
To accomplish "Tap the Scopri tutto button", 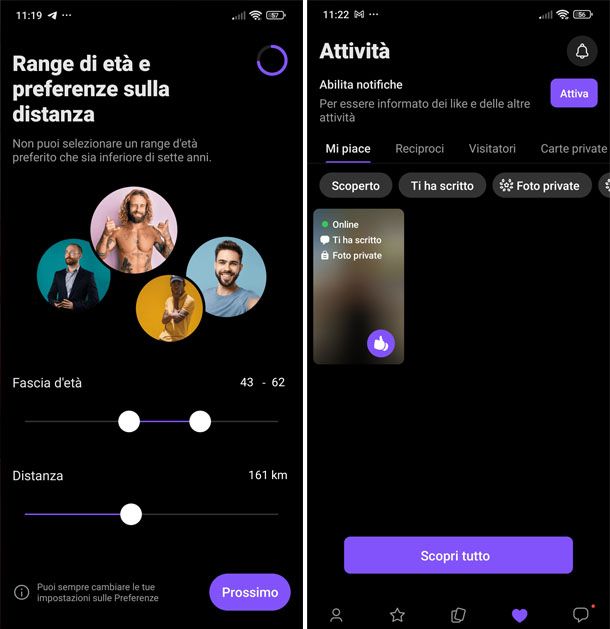I will (x=458, y=555).
